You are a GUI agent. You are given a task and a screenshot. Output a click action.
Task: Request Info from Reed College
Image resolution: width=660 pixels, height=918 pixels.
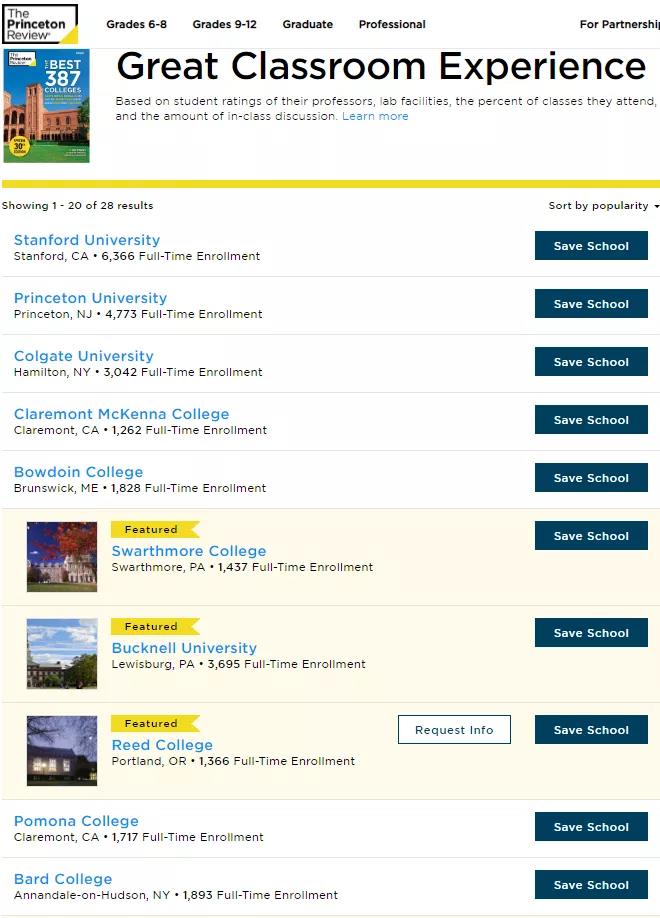coord(454,730)
